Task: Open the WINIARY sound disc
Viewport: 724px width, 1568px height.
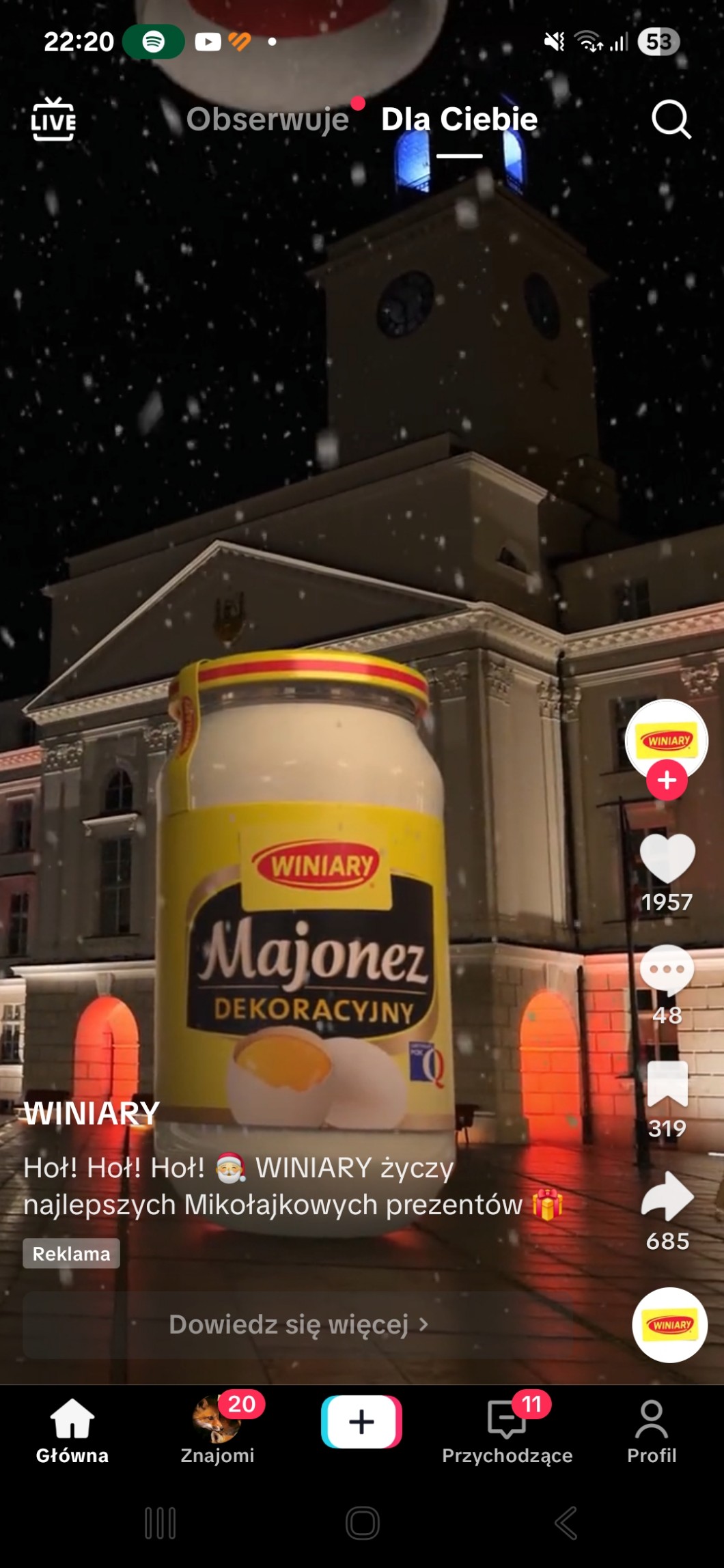Action: [669, 1325]
